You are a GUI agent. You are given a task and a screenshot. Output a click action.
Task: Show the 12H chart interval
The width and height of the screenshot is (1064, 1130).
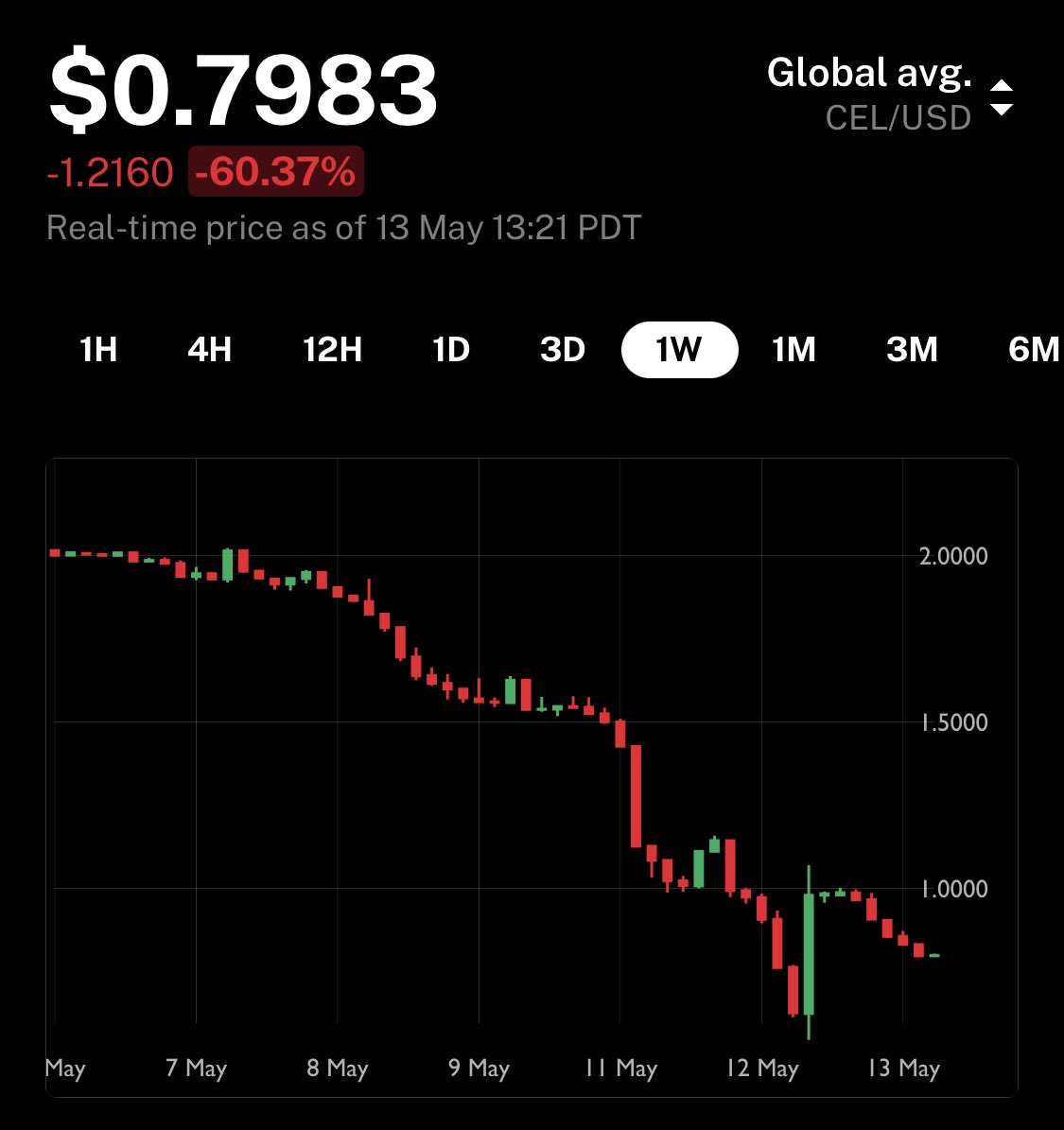click(332, 350)
